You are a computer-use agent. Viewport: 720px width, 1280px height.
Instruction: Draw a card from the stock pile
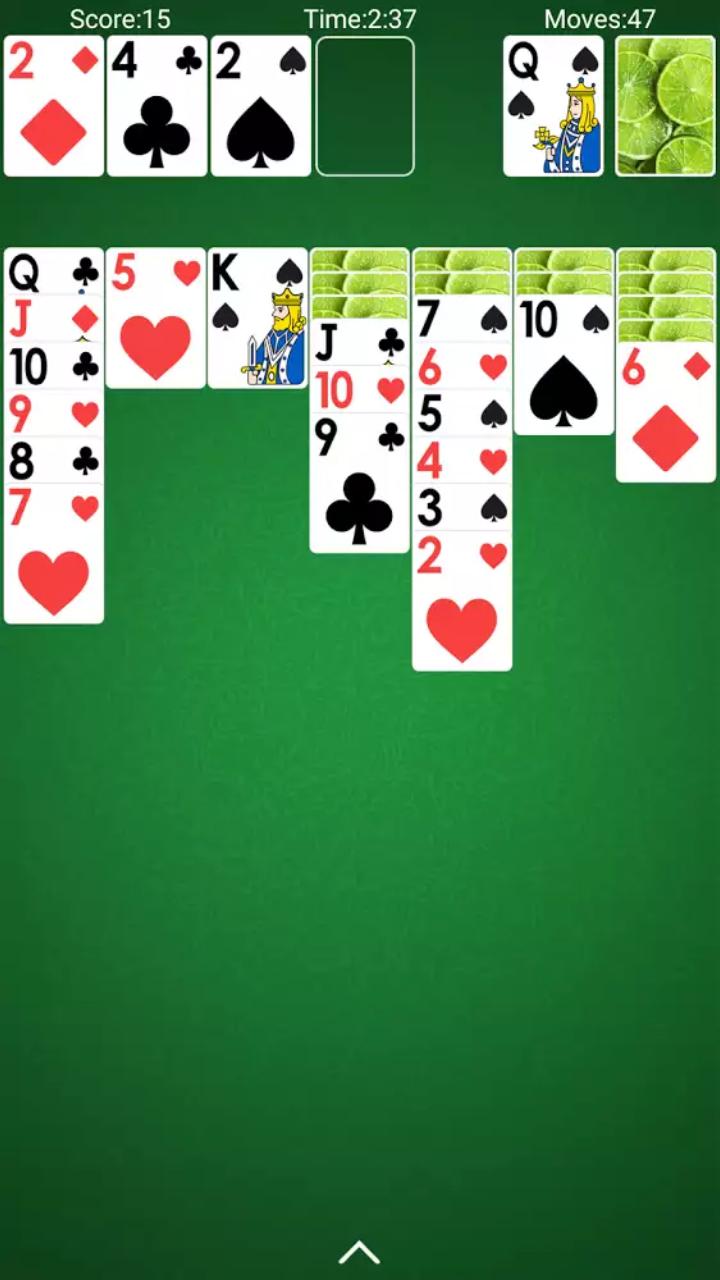[x=665, y=106]
